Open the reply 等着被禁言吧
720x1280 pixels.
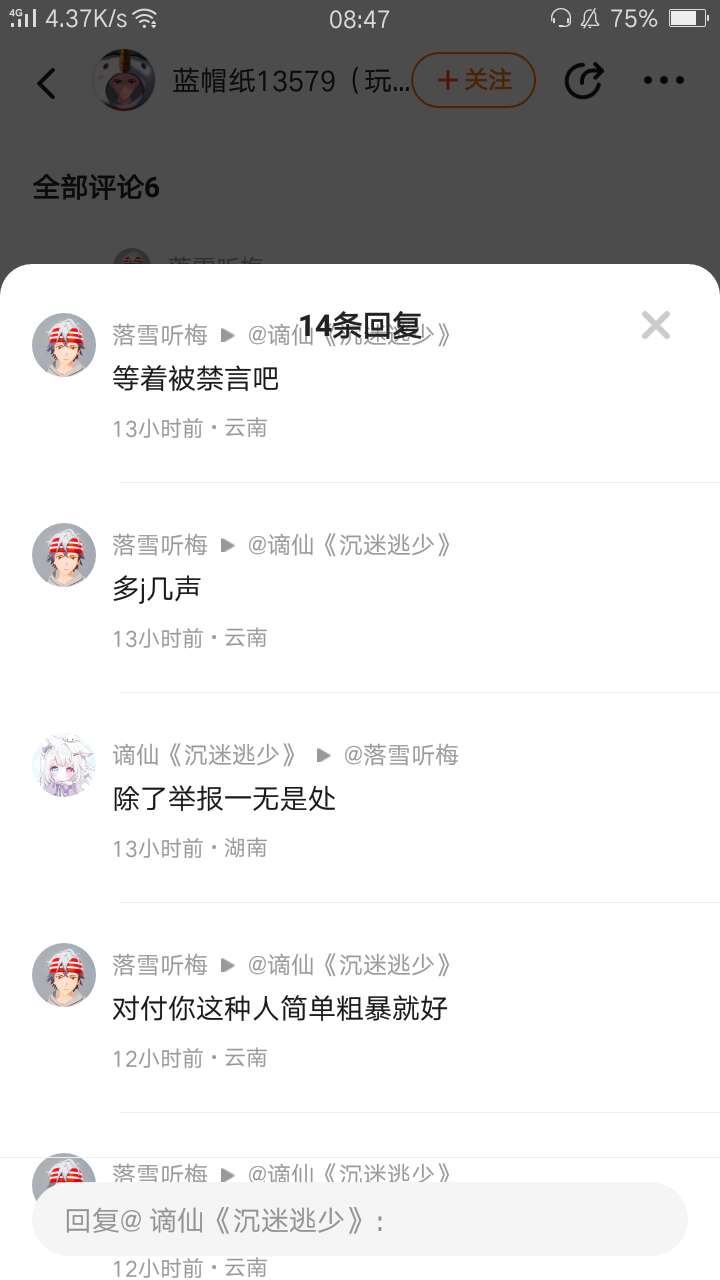(195, 379)
